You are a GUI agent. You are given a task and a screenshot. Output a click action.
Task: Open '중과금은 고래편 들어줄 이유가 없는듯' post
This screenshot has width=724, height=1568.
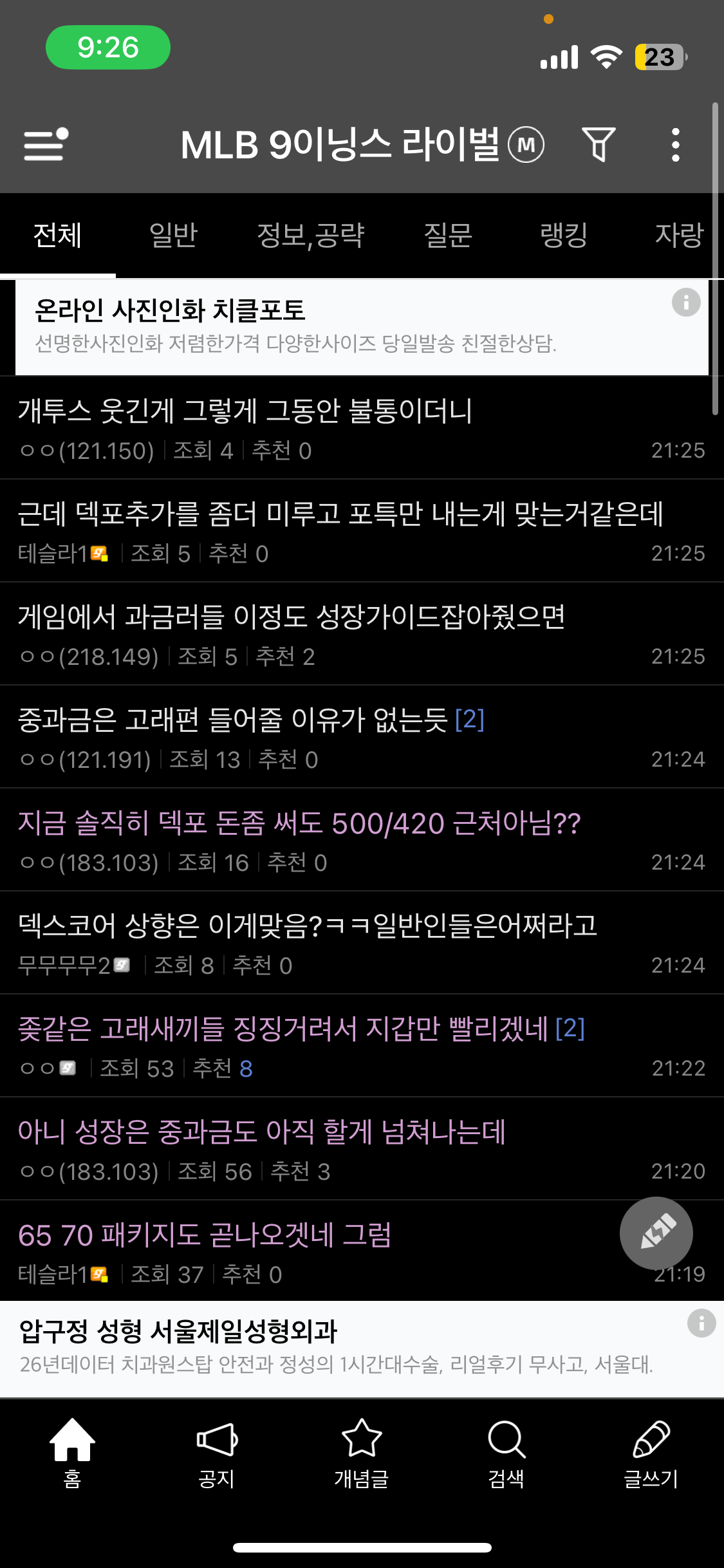click(x=232, y=720)
